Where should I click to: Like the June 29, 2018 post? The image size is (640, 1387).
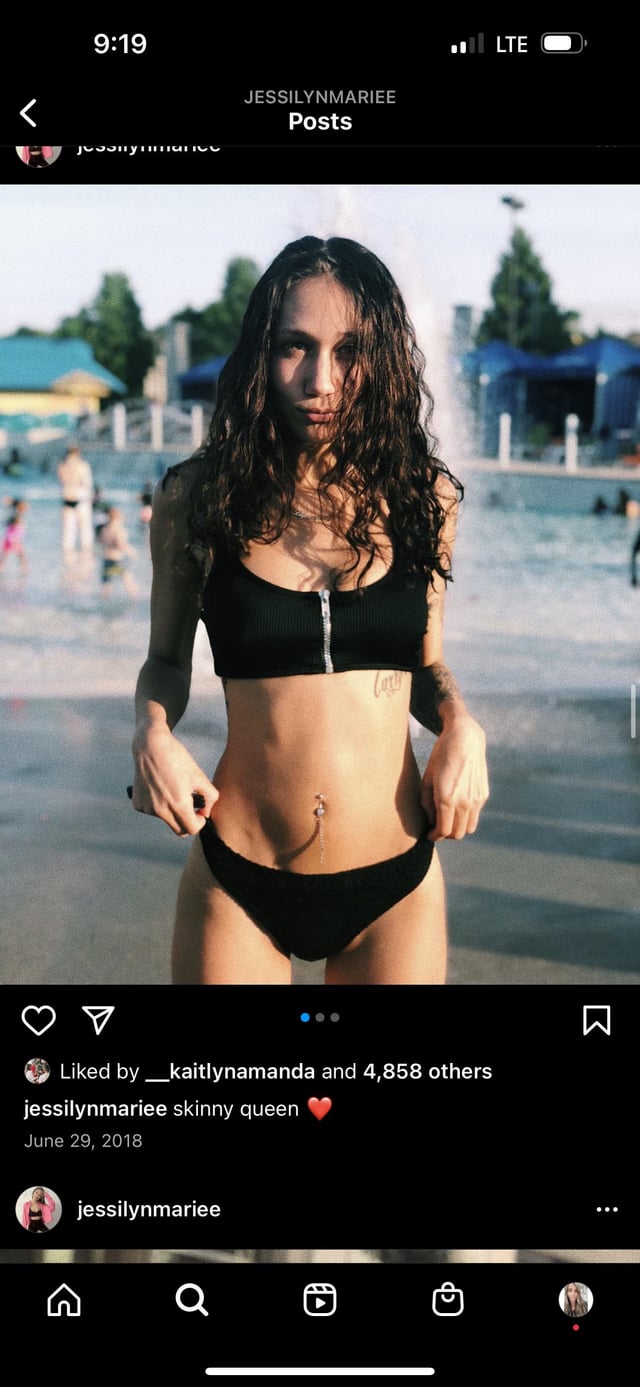click(x=39, y=1020)
